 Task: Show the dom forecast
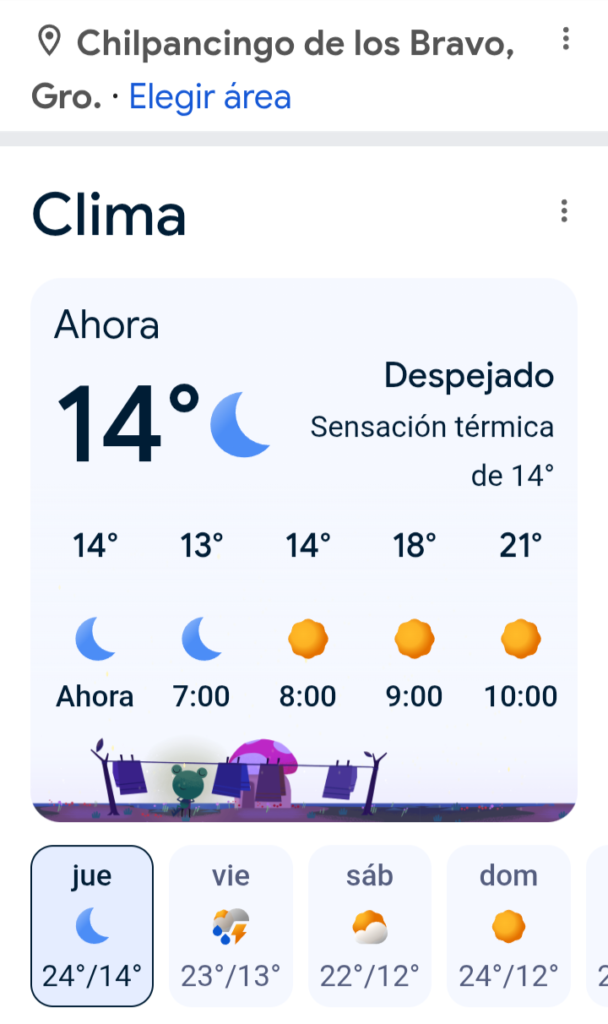point(508,925)
